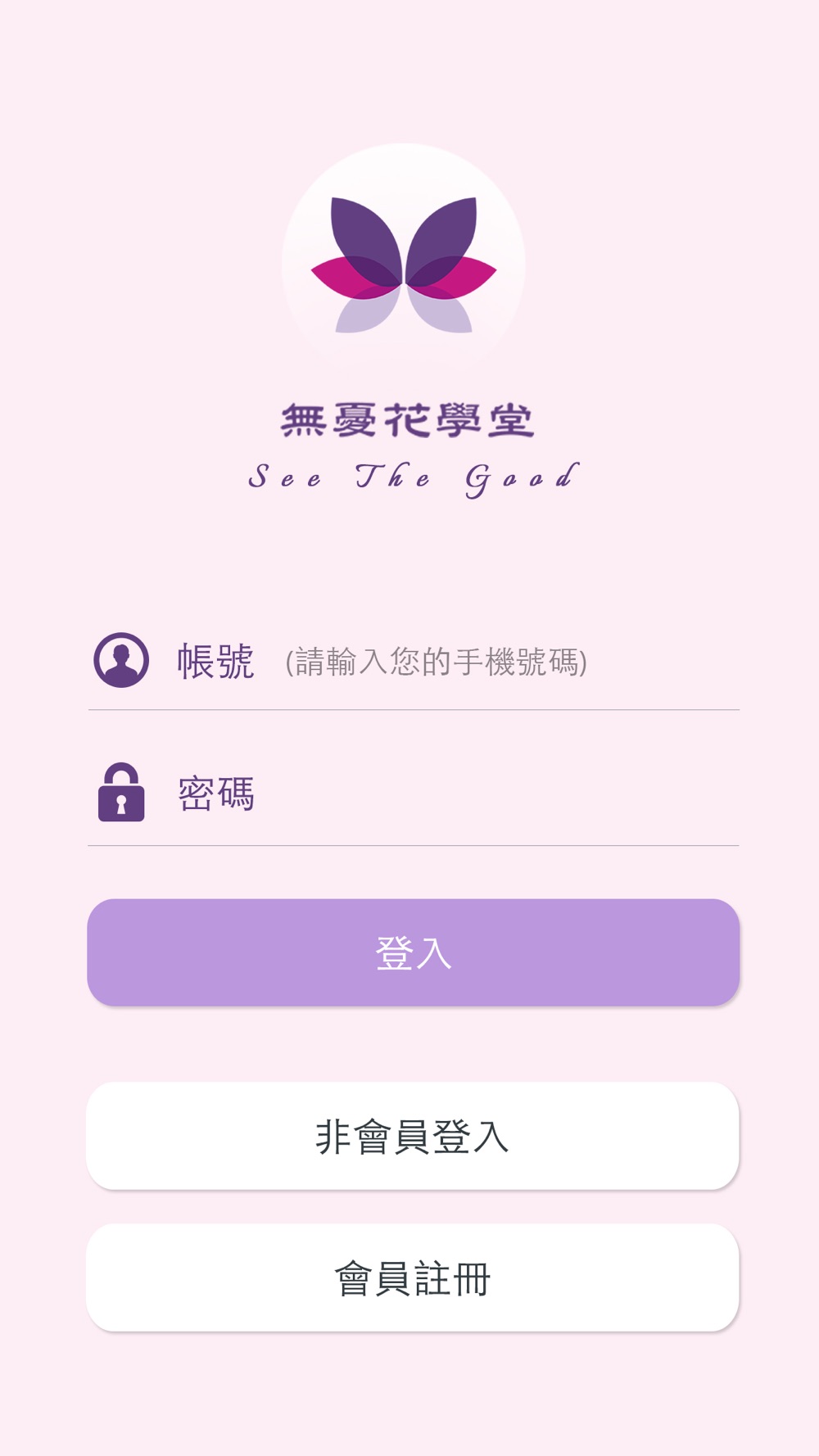
Task: Tap the 帳號 phone number field
Action: 414,662
